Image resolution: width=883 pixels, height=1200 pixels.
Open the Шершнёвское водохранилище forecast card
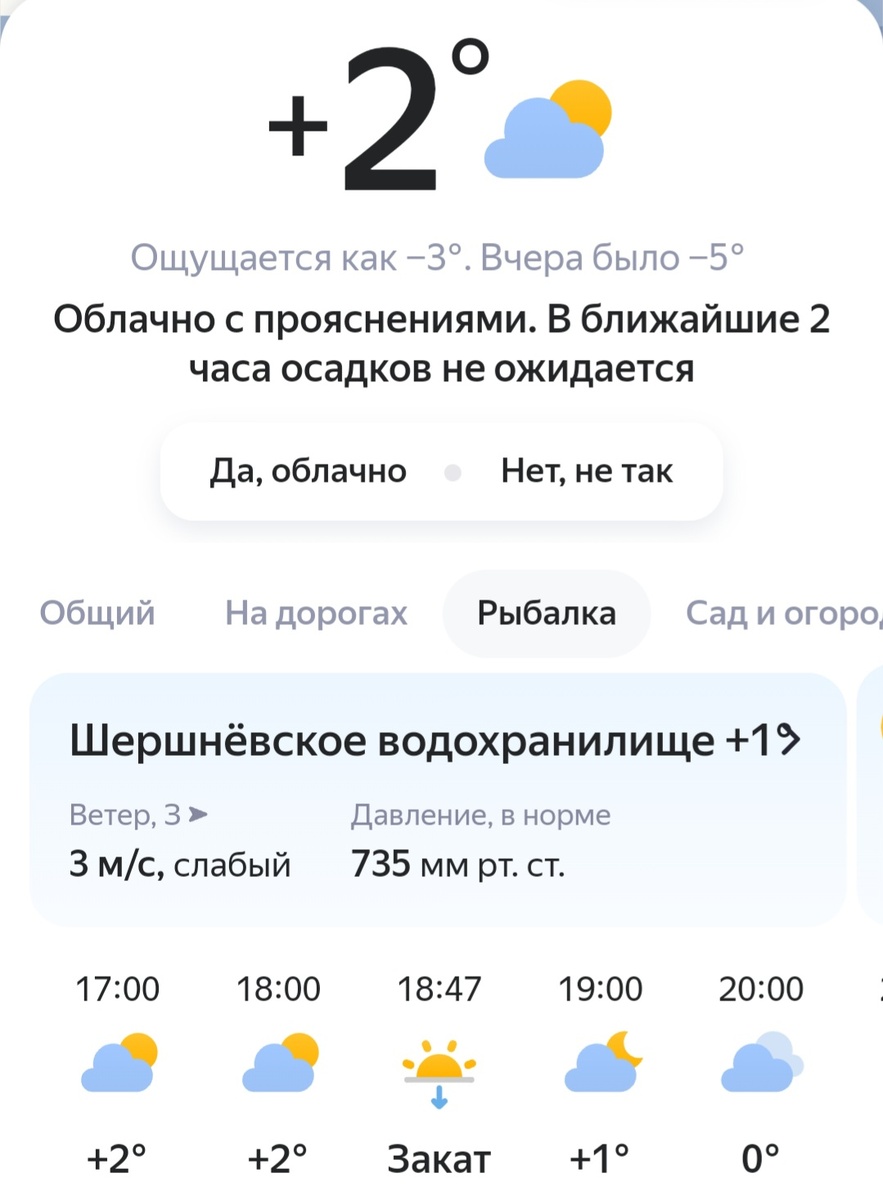pos(440,800)
